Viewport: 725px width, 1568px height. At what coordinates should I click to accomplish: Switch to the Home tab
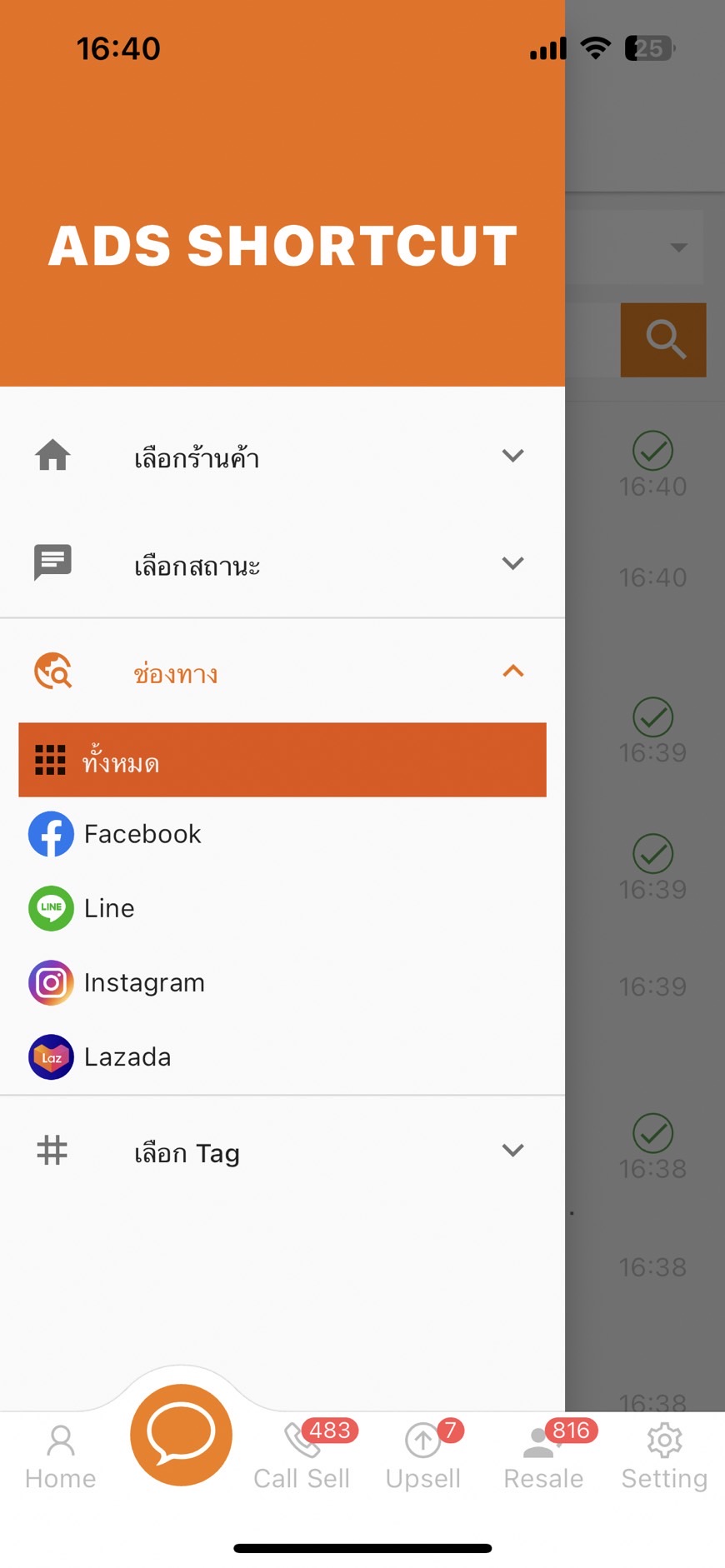tap(61, 1457)
